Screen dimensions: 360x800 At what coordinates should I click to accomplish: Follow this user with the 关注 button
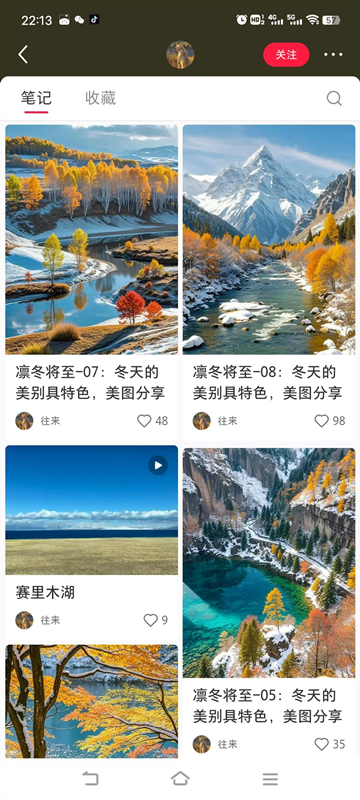(286, 55)
